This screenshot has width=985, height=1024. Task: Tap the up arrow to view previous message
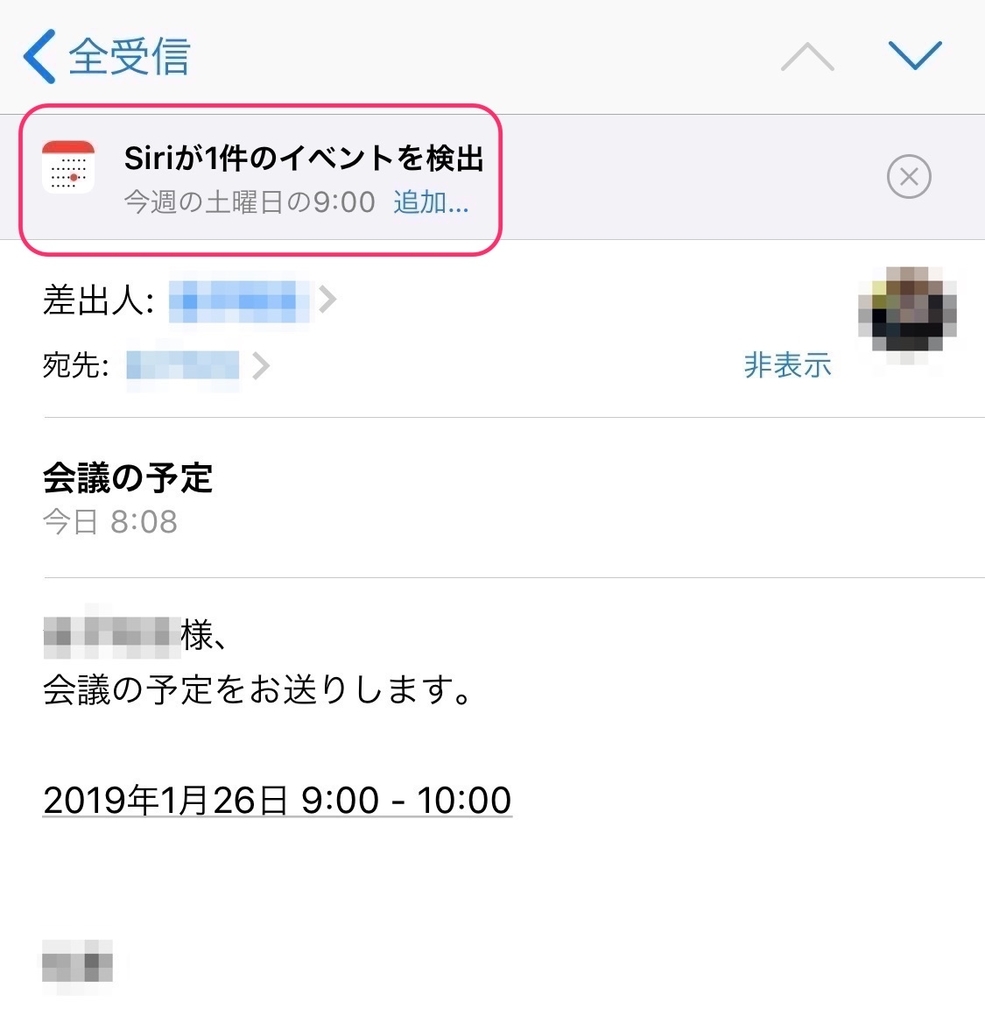coord(806,55)
